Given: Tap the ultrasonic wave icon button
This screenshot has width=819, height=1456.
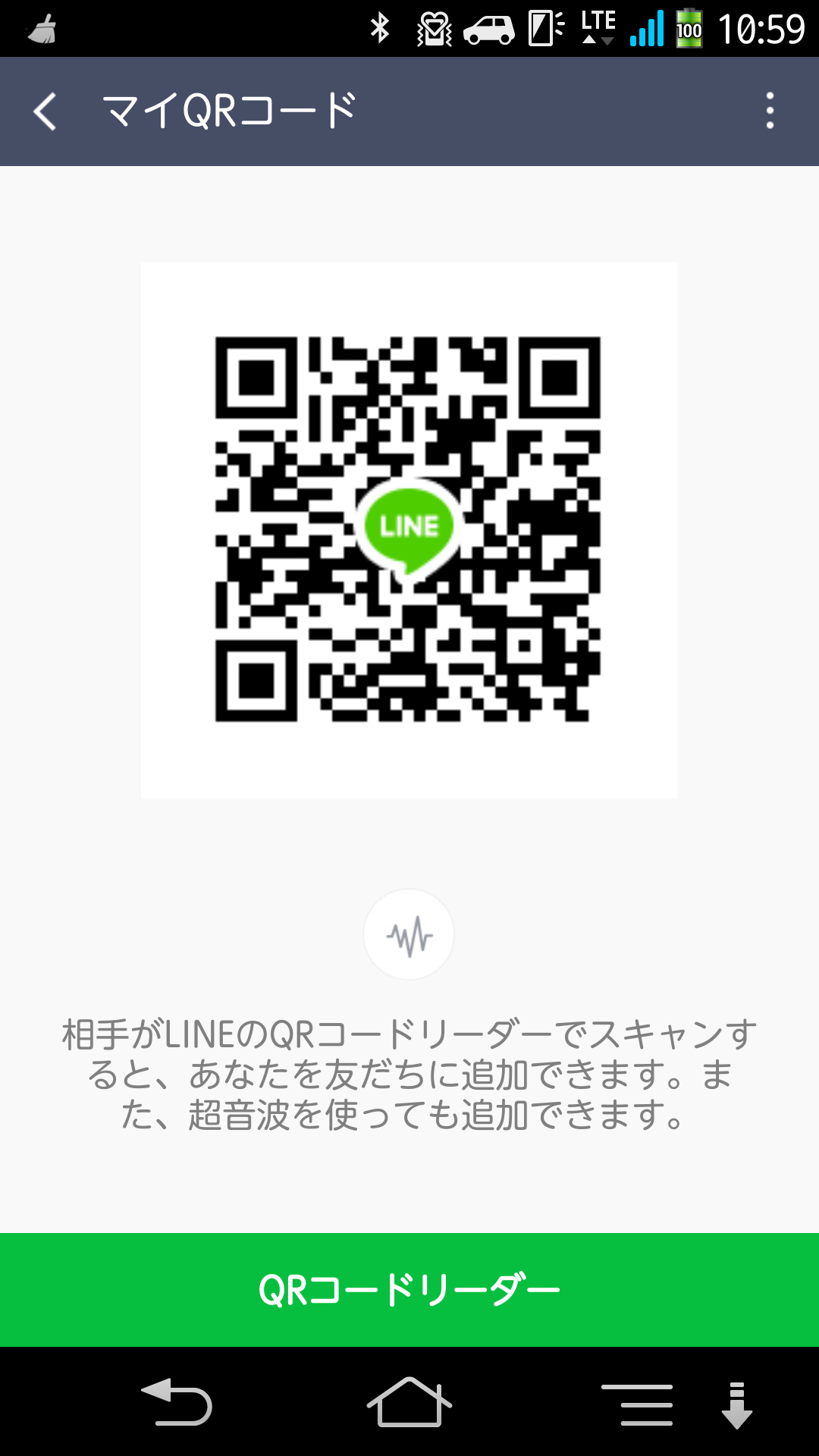Looking at the screenshot, I should 409,935.
